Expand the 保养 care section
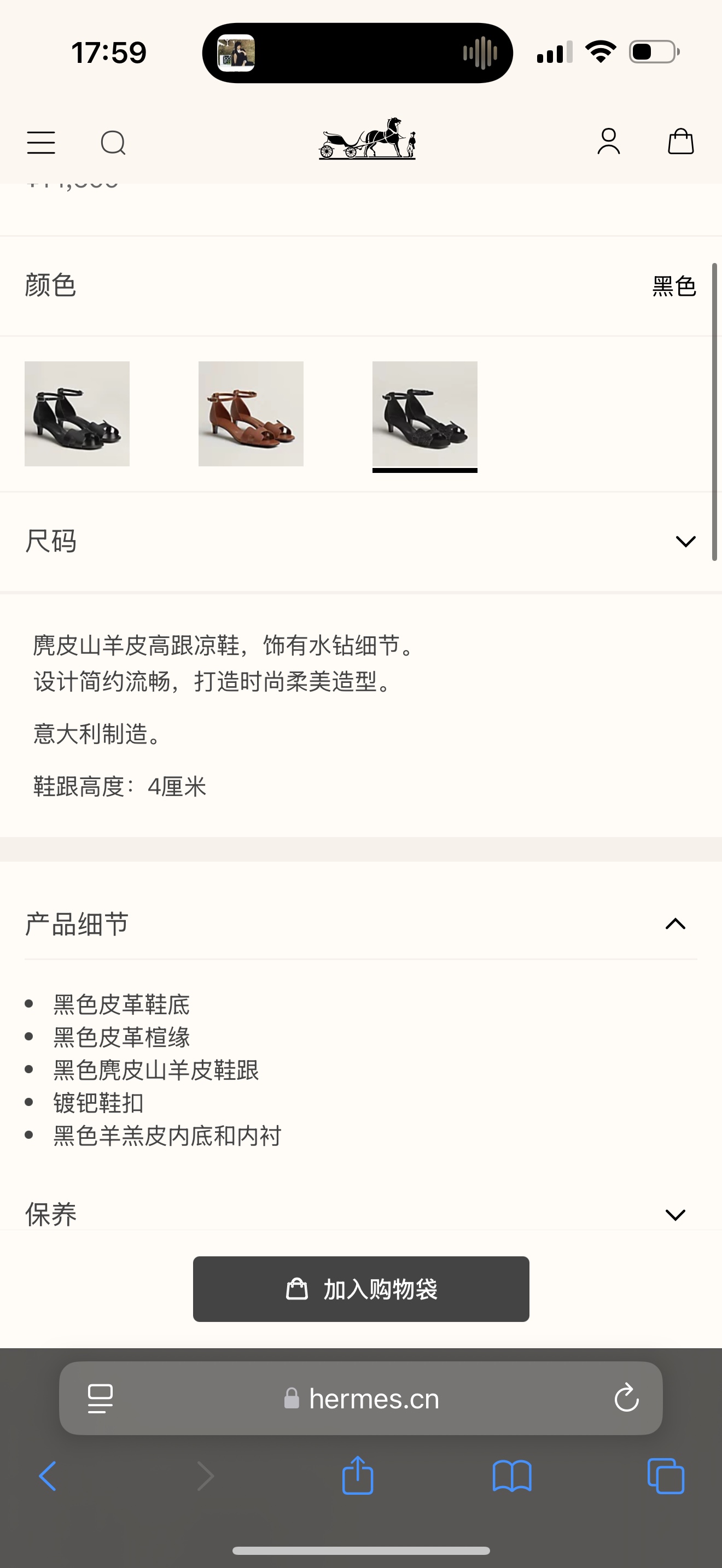This screenshot has width=722, height=1568. (675, 1214)
